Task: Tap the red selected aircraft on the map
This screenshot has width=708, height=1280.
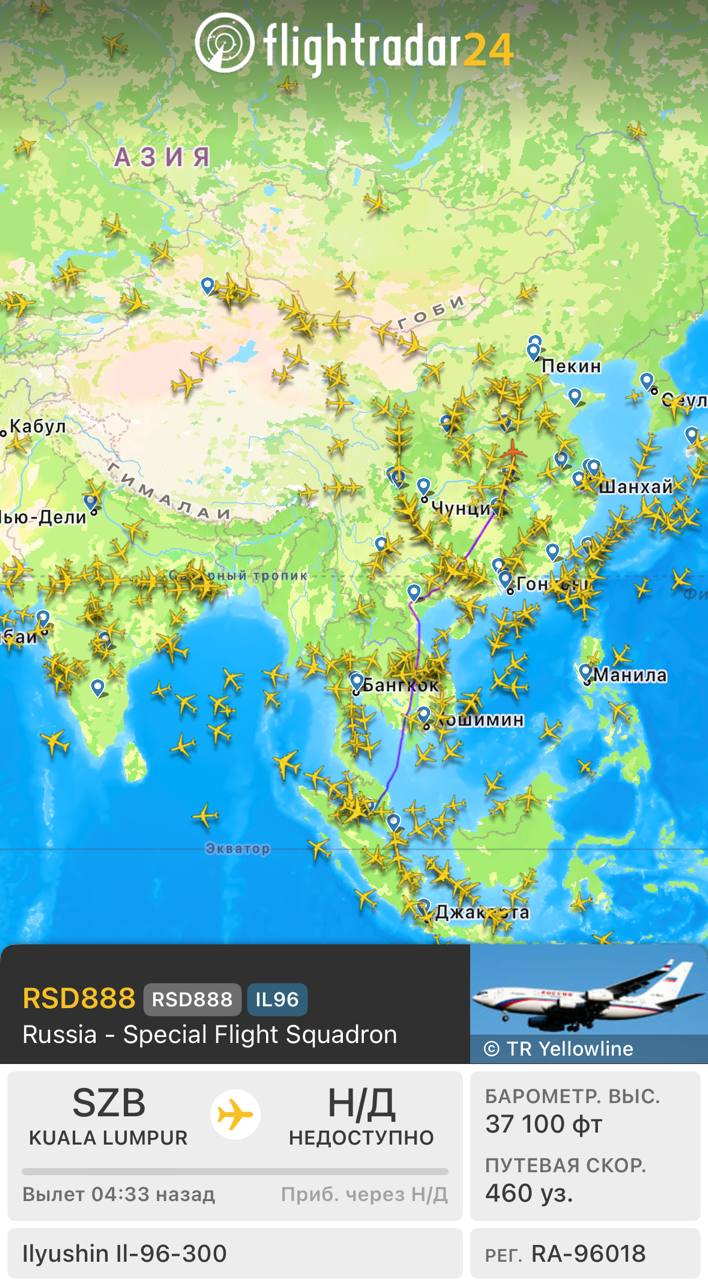Action: 514,453
